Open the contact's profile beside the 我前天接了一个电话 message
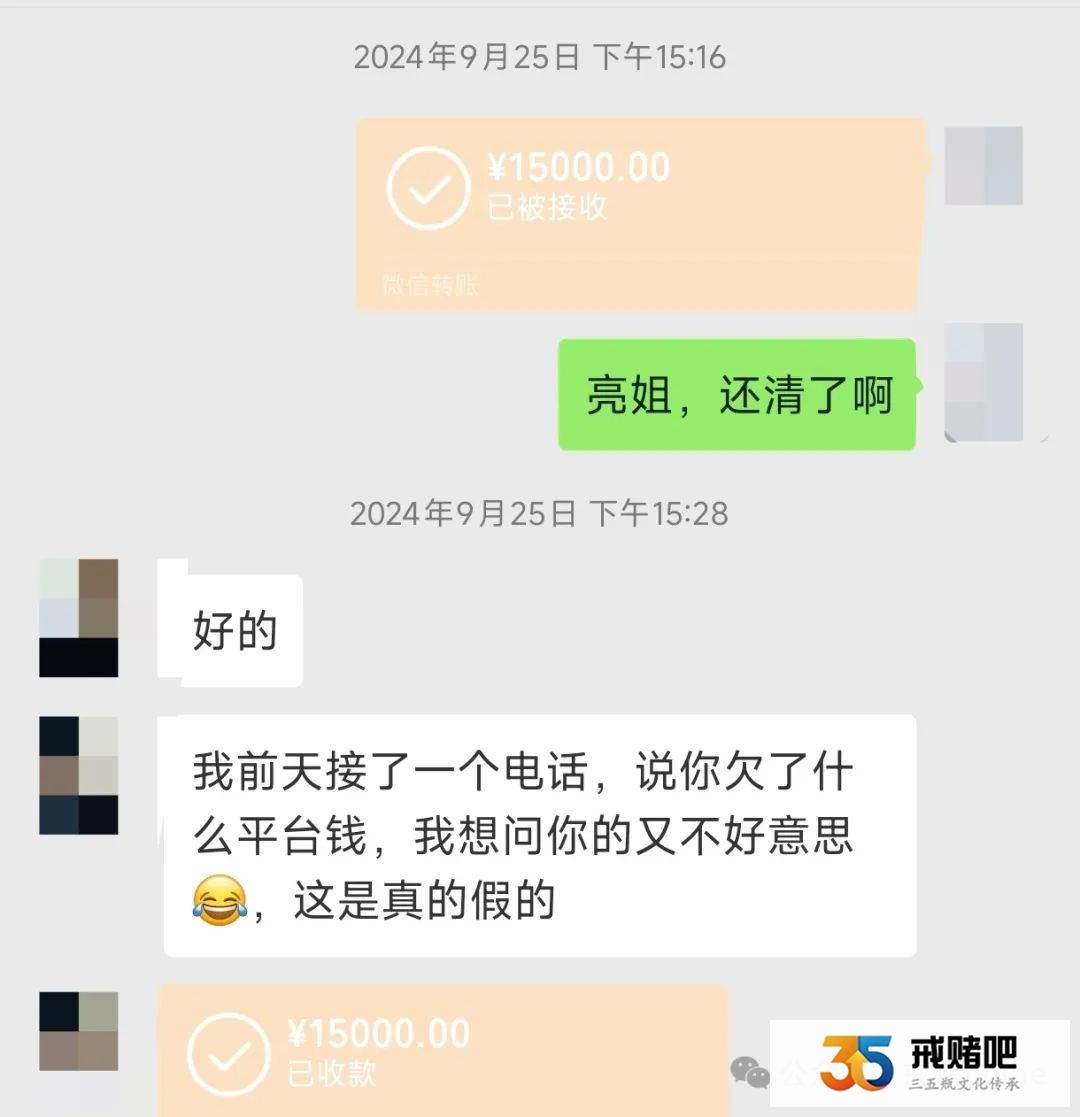The width and height of the screenshot is (1080, 1117). pos(79,775)
